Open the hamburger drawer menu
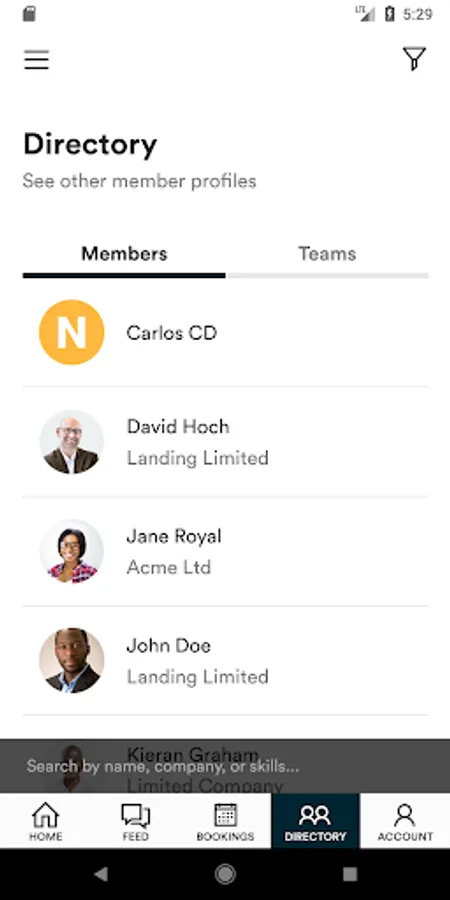This screenshot has height=900, width=450. 36,60
